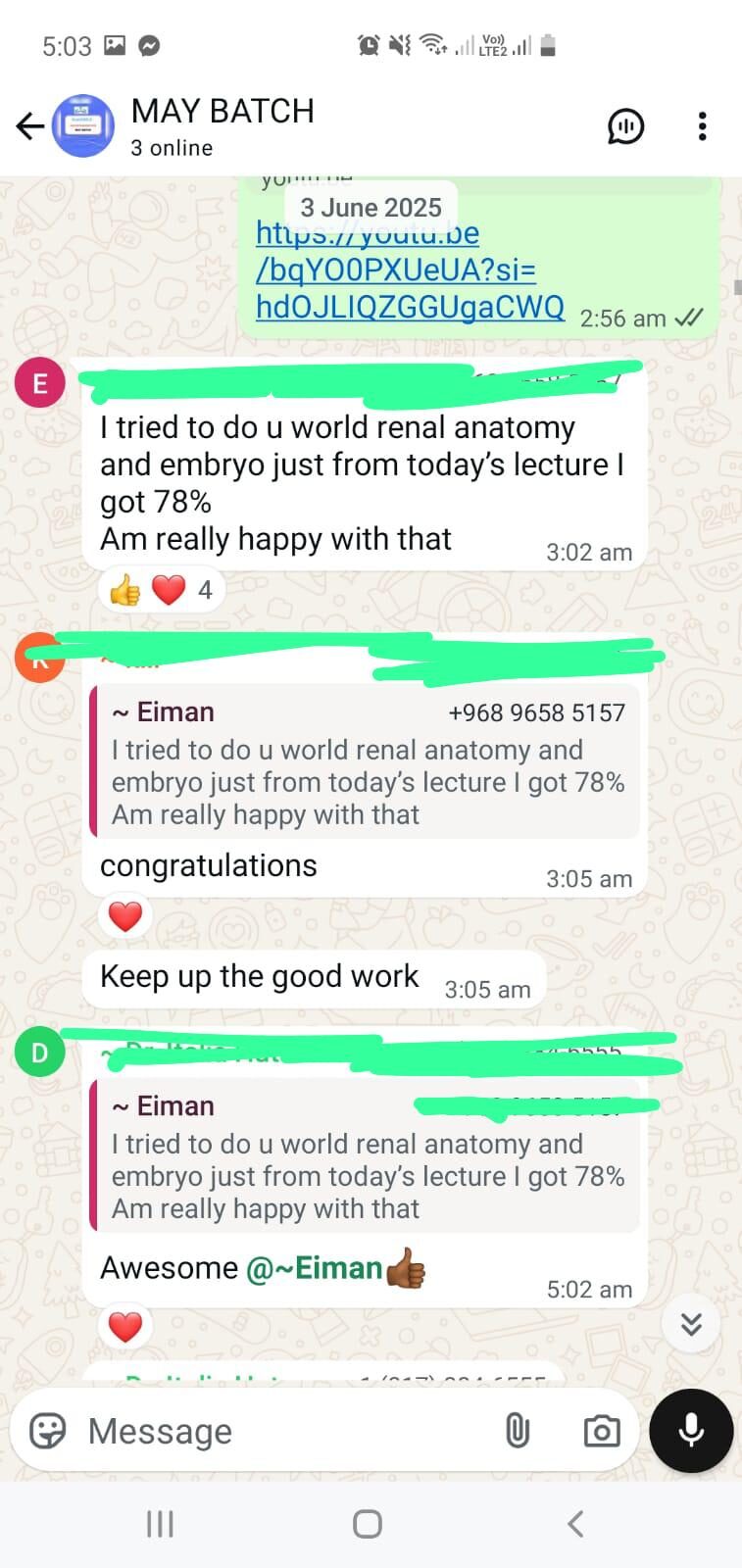Record a voice message with the microphone
This screenshot has height=1568, width=742.
coord(690,1431)
